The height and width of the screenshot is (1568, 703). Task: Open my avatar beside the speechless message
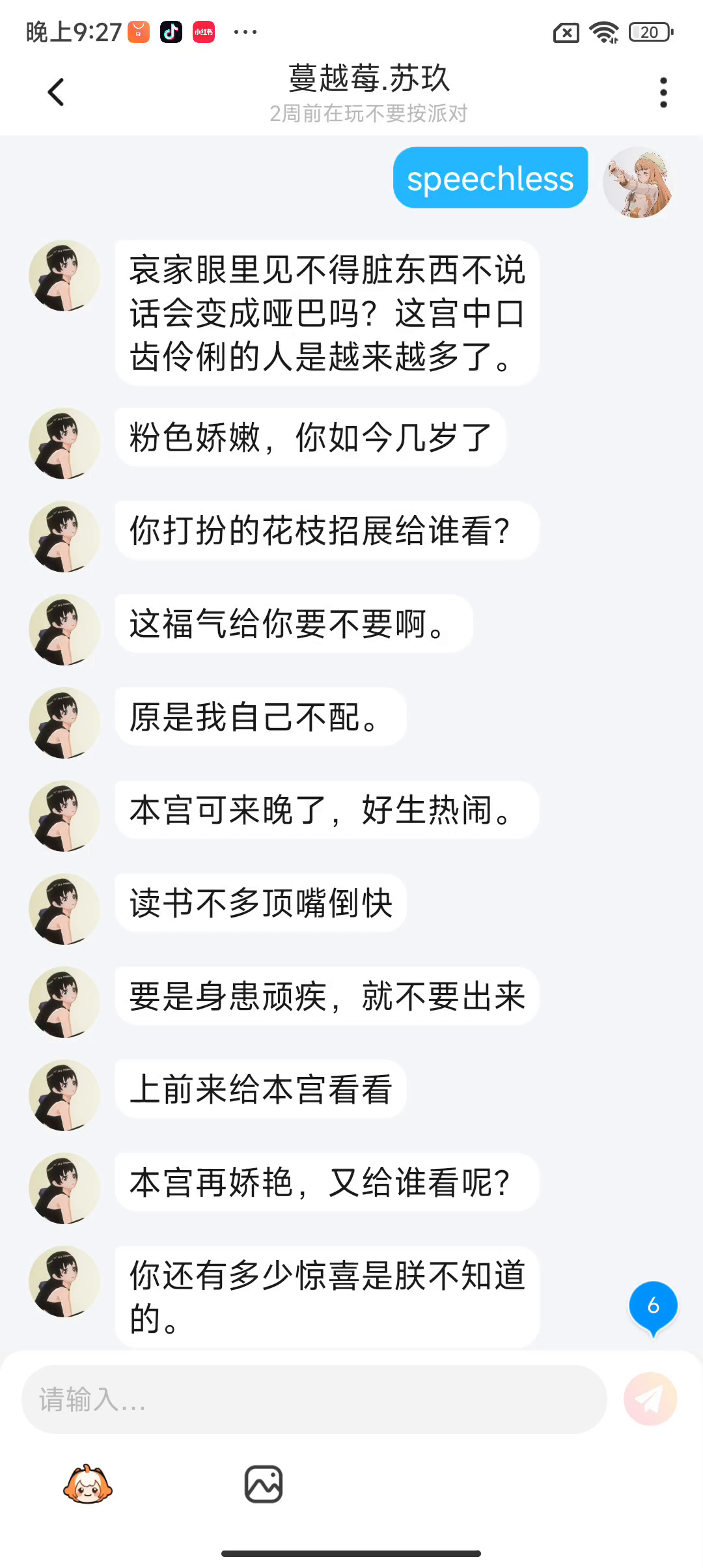[638, 182]
